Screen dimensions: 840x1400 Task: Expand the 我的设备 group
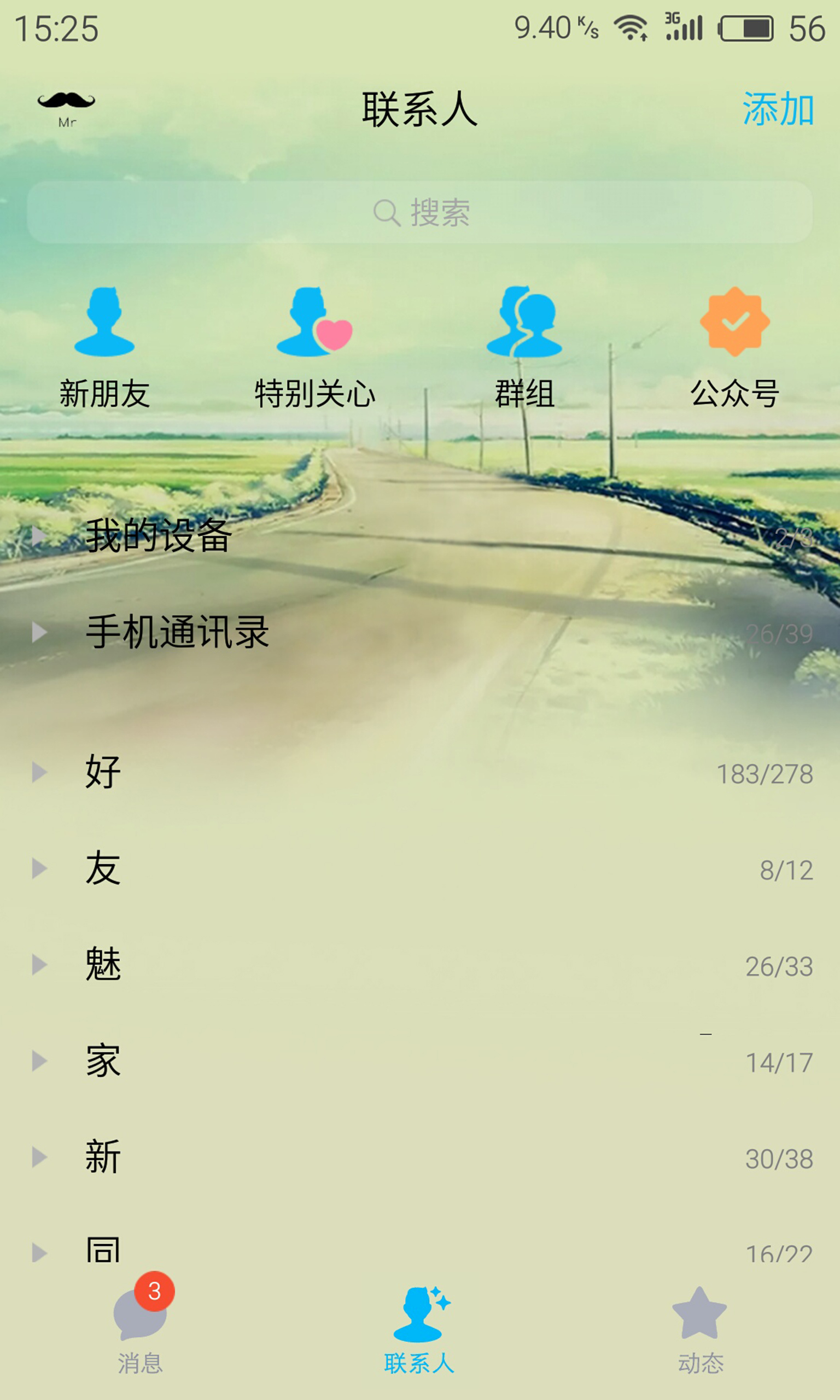[x=420, y=536]
